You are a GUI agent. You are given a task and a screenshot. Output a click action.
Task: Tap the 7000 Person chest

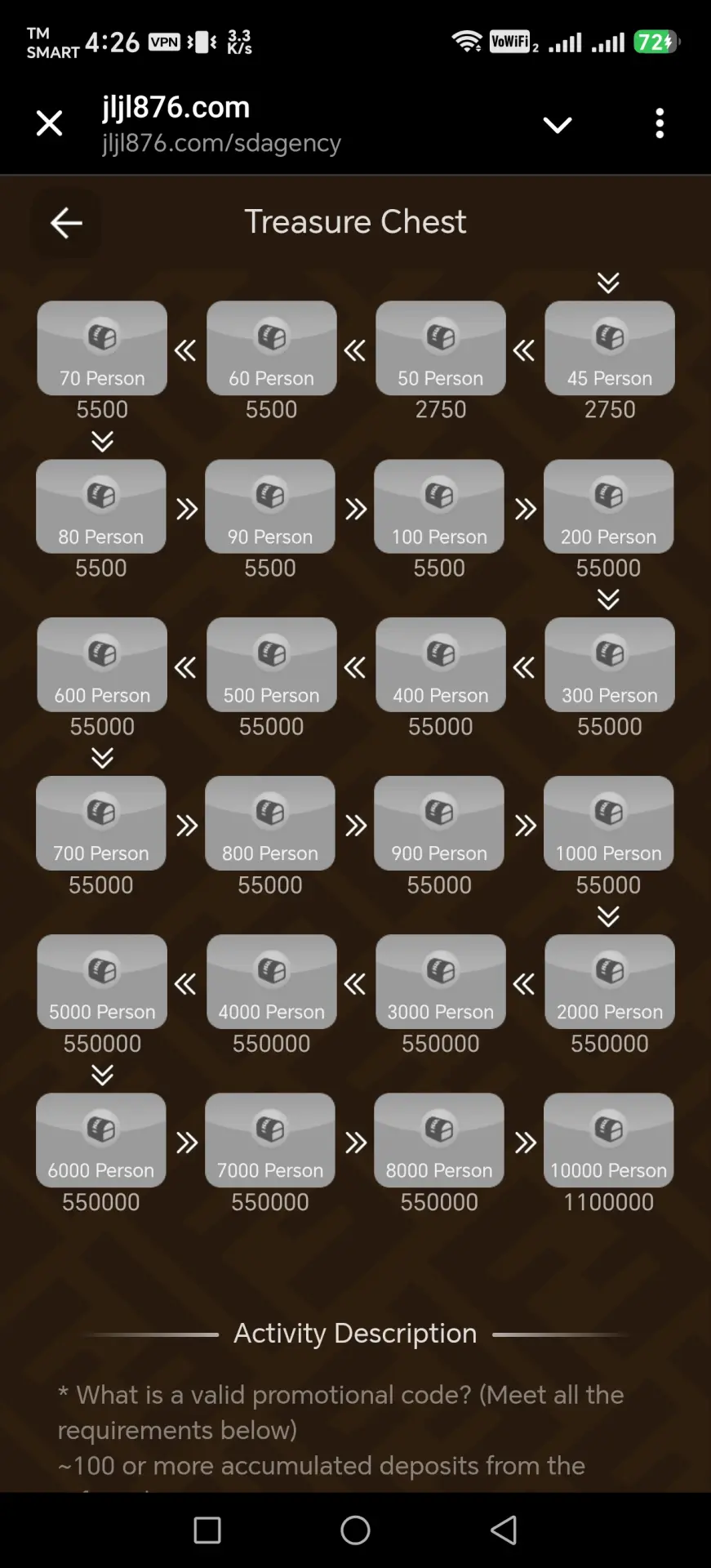coord(270,1140)
